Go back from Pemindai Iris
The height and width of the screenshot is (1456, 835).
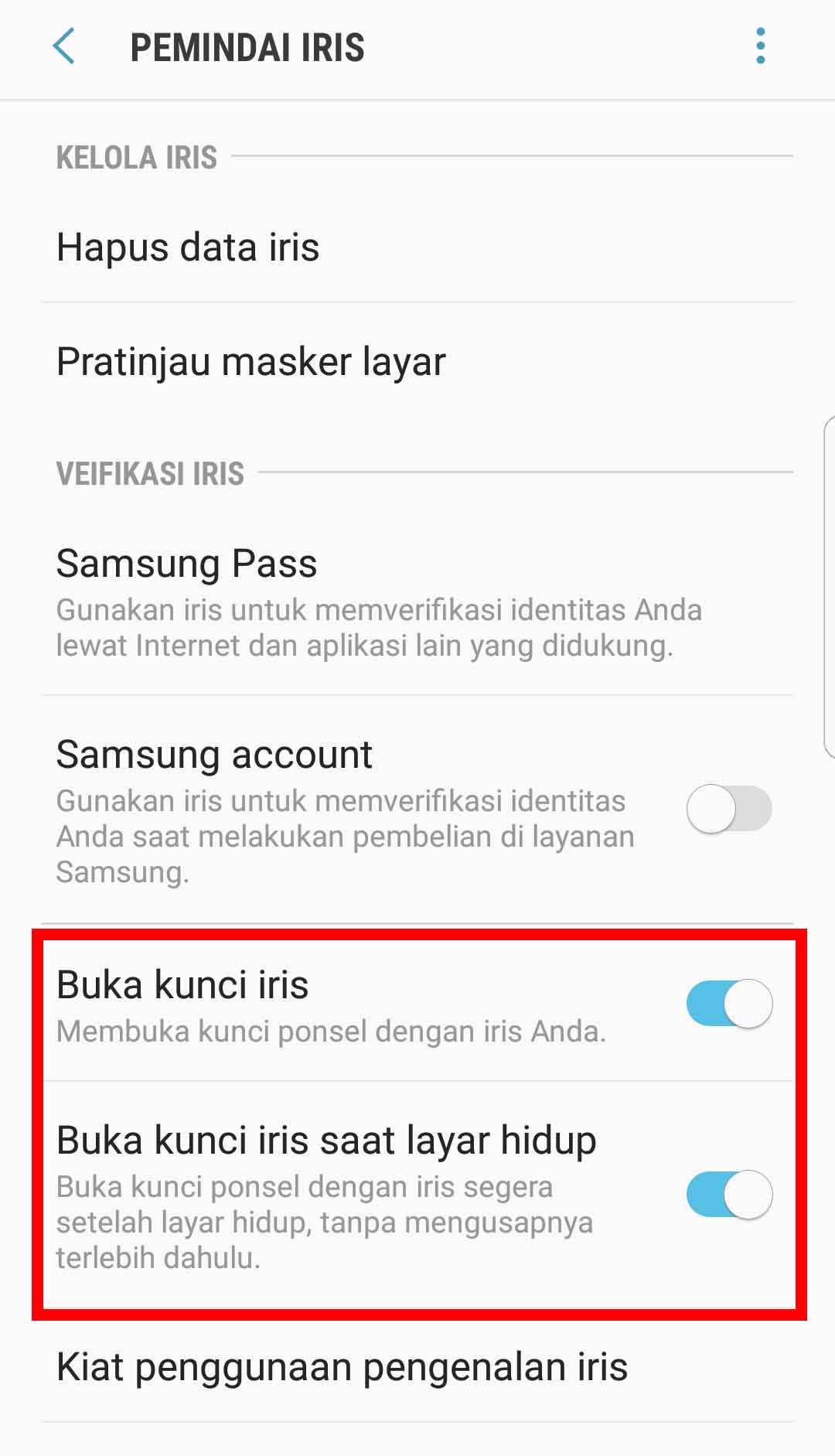click(64, 46)
